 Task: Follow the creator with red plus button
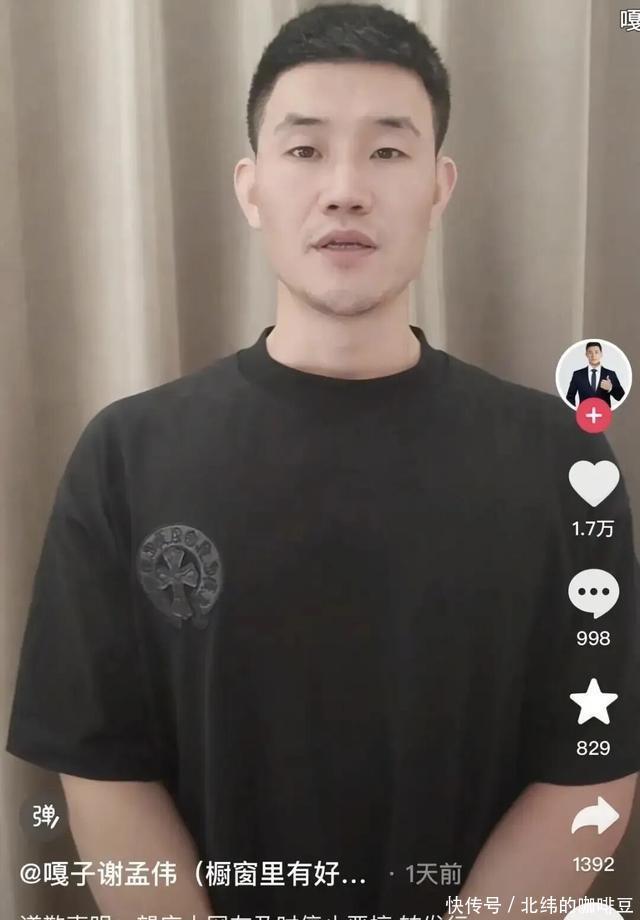pos(594,414)
